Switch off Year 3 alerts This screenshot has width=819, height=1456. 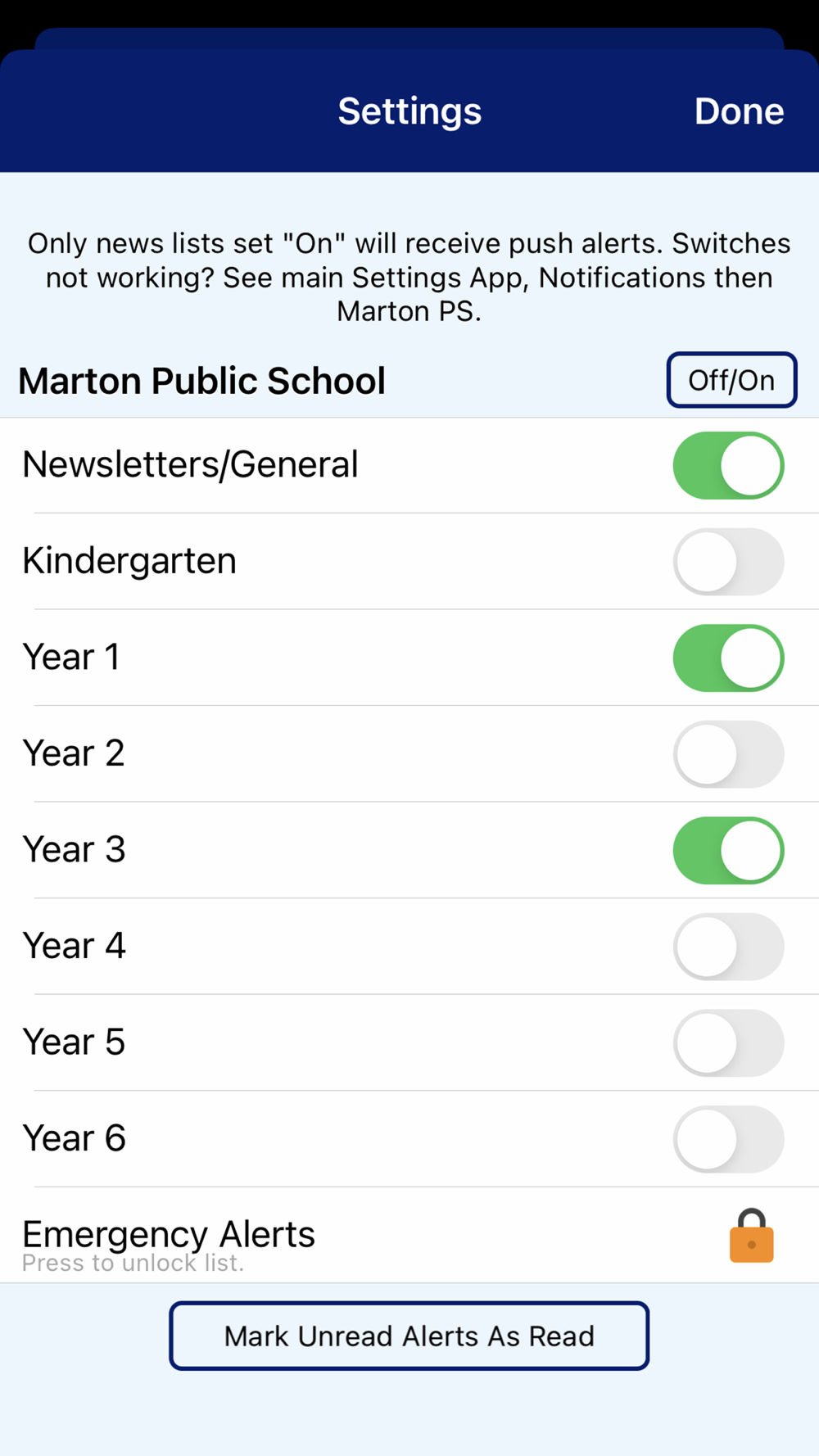[x=728, y=850]
